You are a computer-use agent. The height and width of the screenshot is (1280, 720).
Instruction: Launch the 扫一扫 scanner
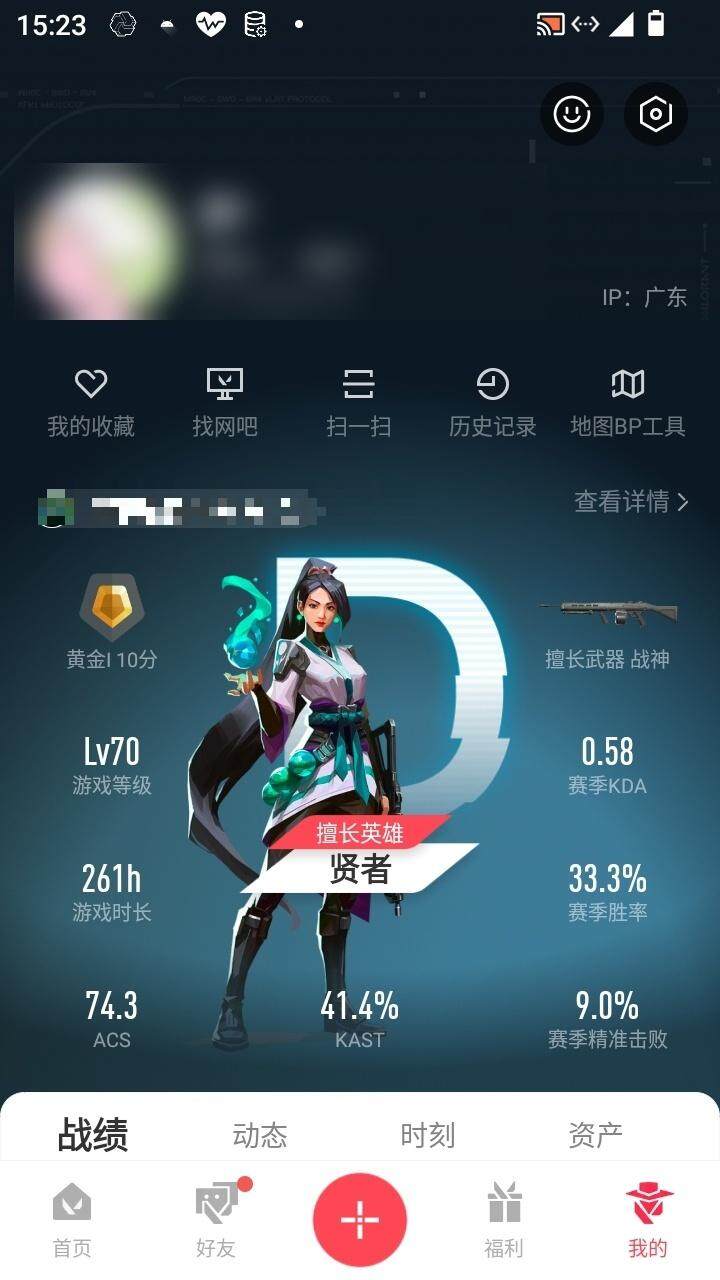point(358,402)
